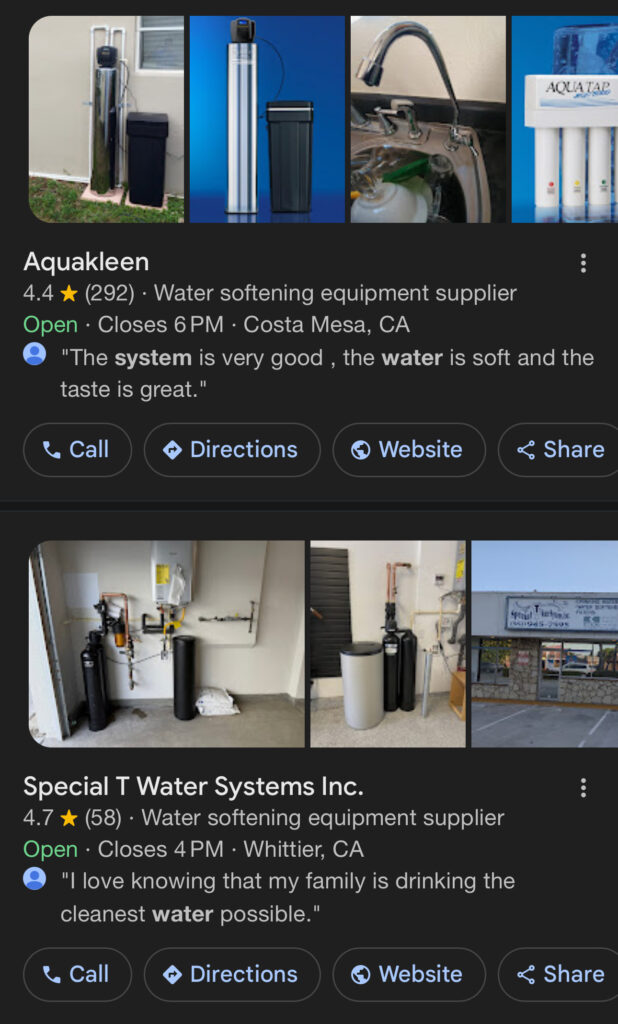This screenshot has height=1024, width=618.
Task: Call Special T Water Systems Inc.
Action: point(77,974)
